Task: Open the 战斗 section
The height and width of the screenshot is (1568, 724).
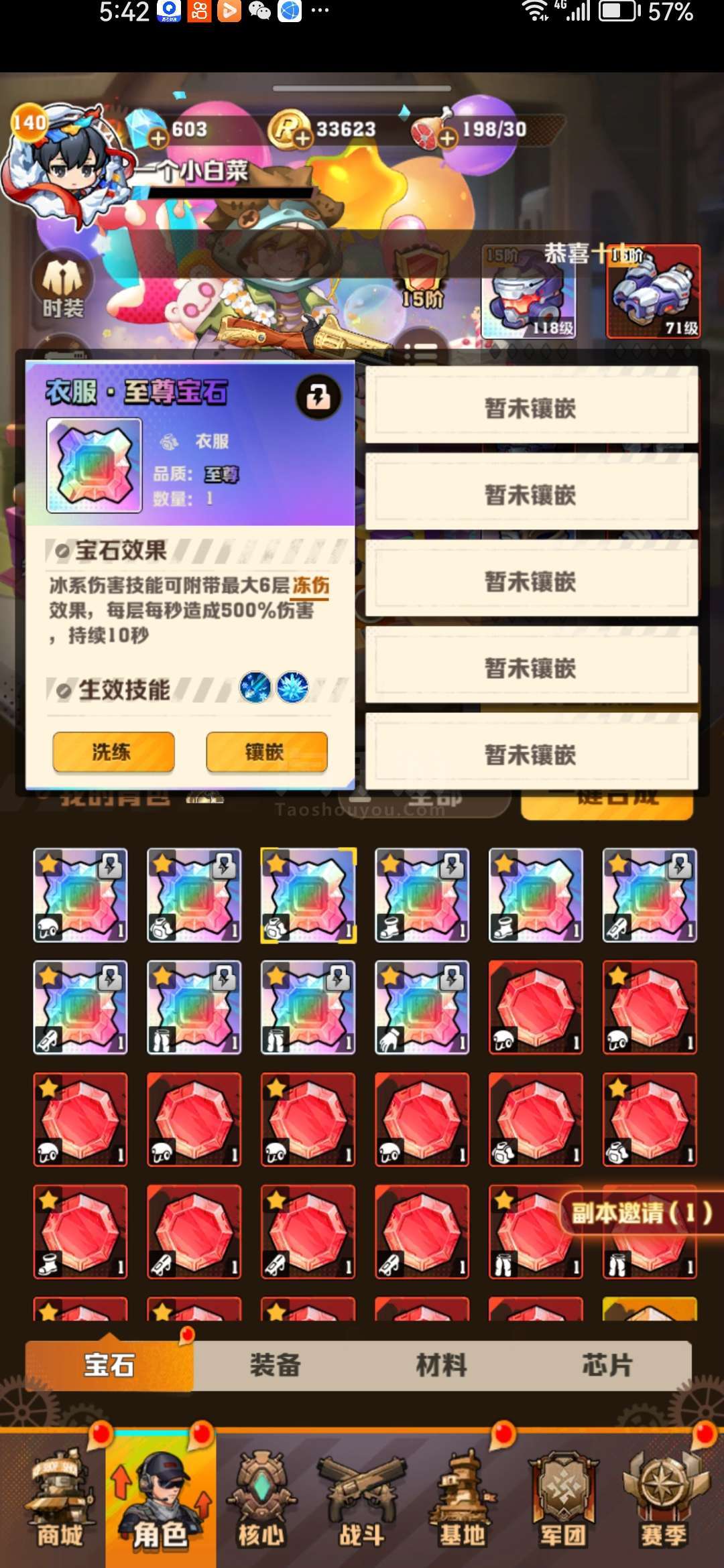Action: (x=361, y=1500)
